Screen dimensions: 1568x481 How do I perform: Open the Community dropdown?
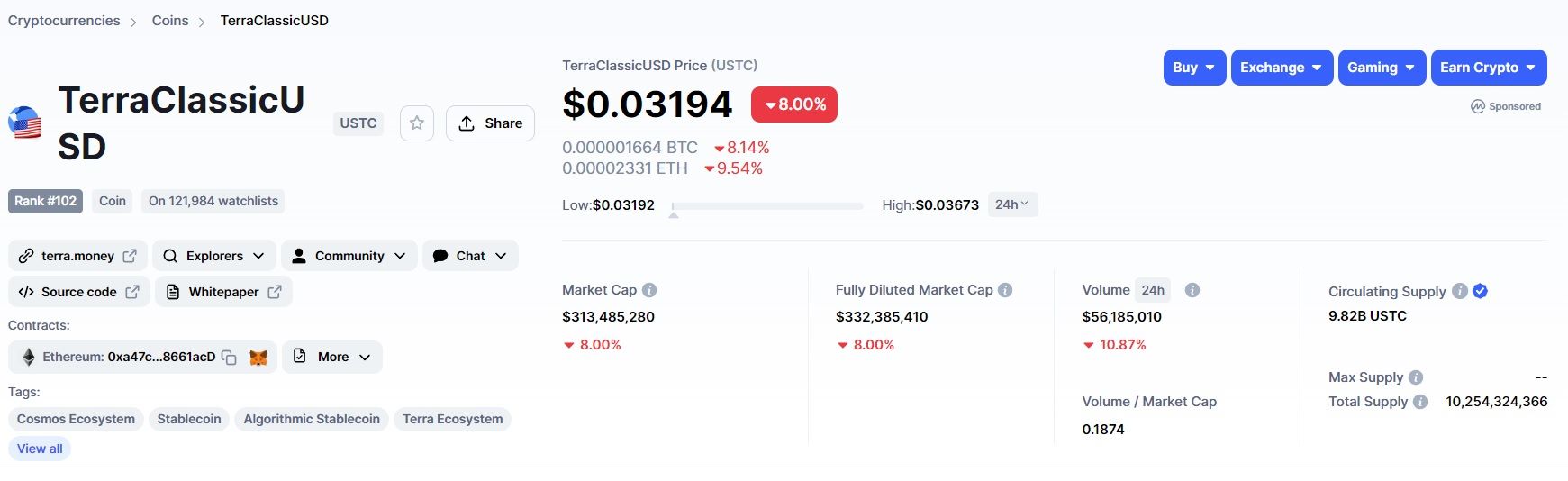349,256
